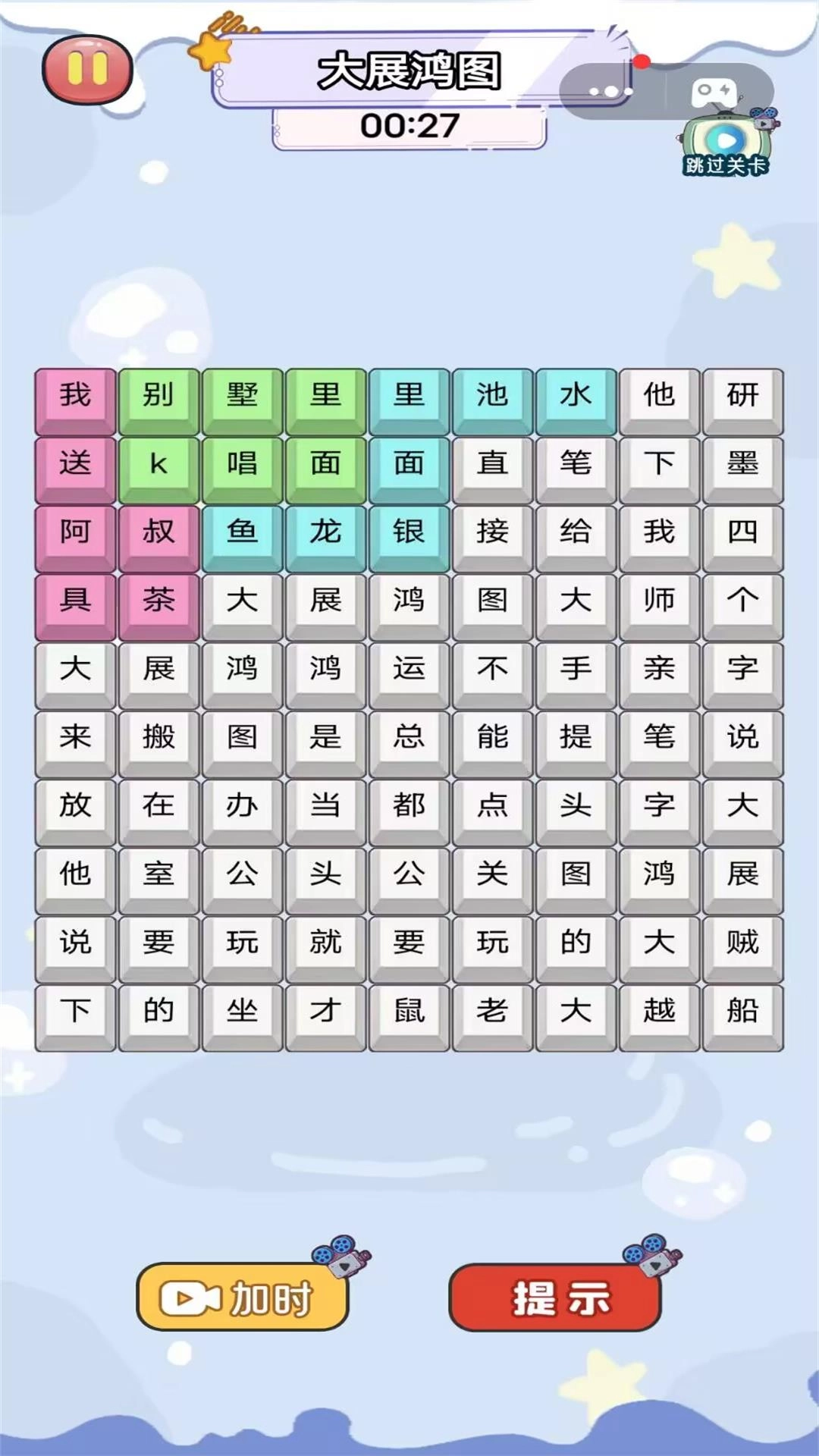Screen dimensions: 819x1456
Task: Select the 墨 tile
Action: tap(742, 463)
